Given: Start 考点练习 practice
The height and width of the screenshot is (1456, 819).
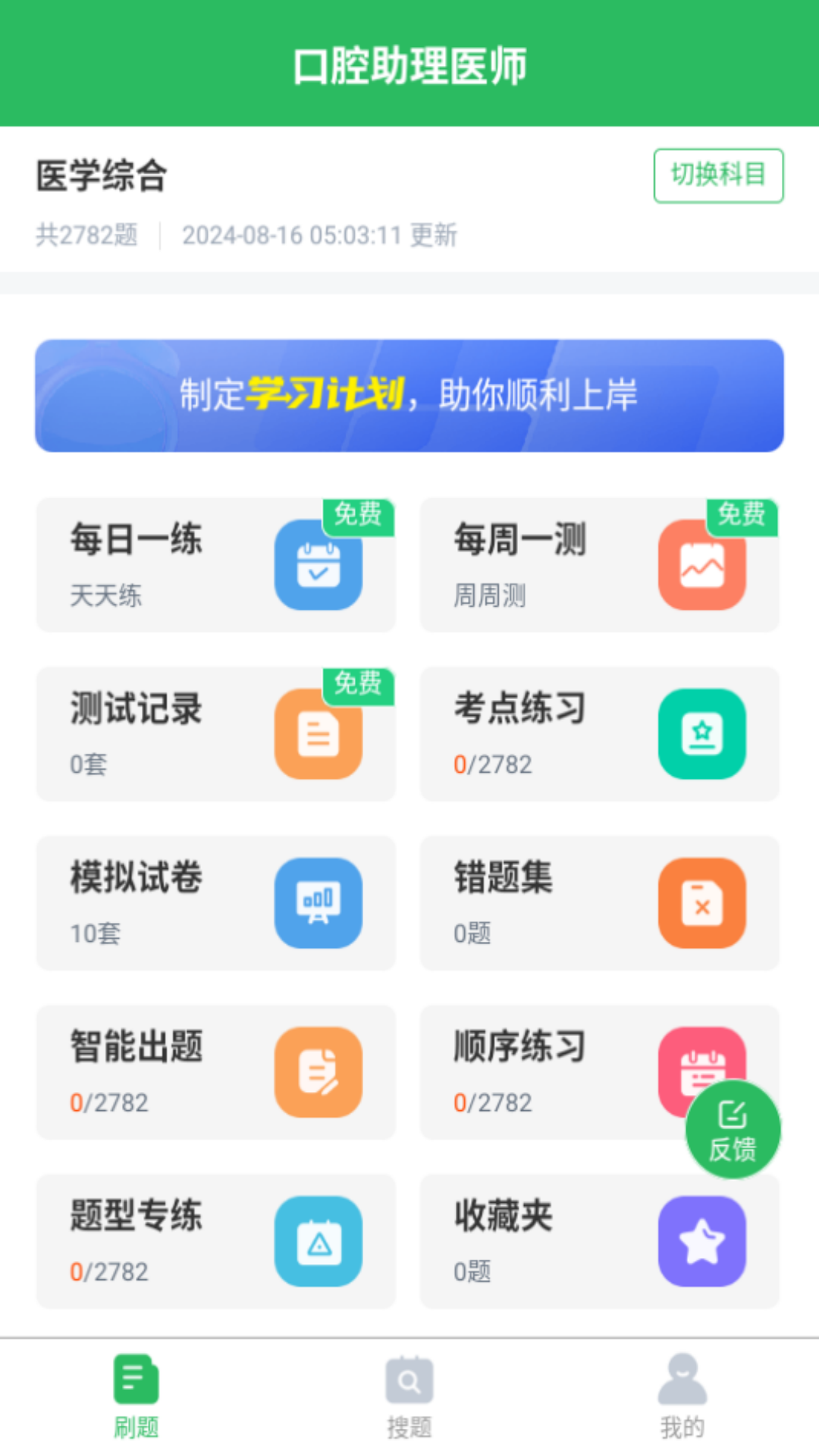Looking at the screenshot, I should tap(599, 734).
